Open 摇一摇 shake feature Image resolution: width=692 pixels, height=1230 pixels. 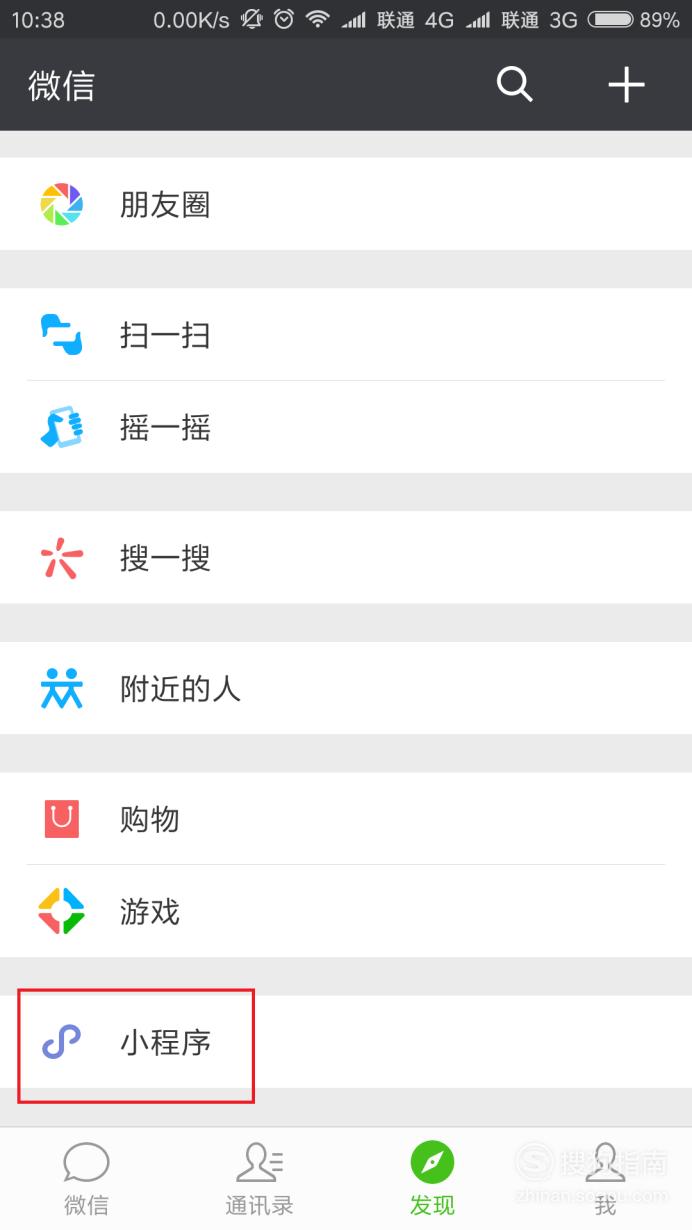click(x=346, y=427)
